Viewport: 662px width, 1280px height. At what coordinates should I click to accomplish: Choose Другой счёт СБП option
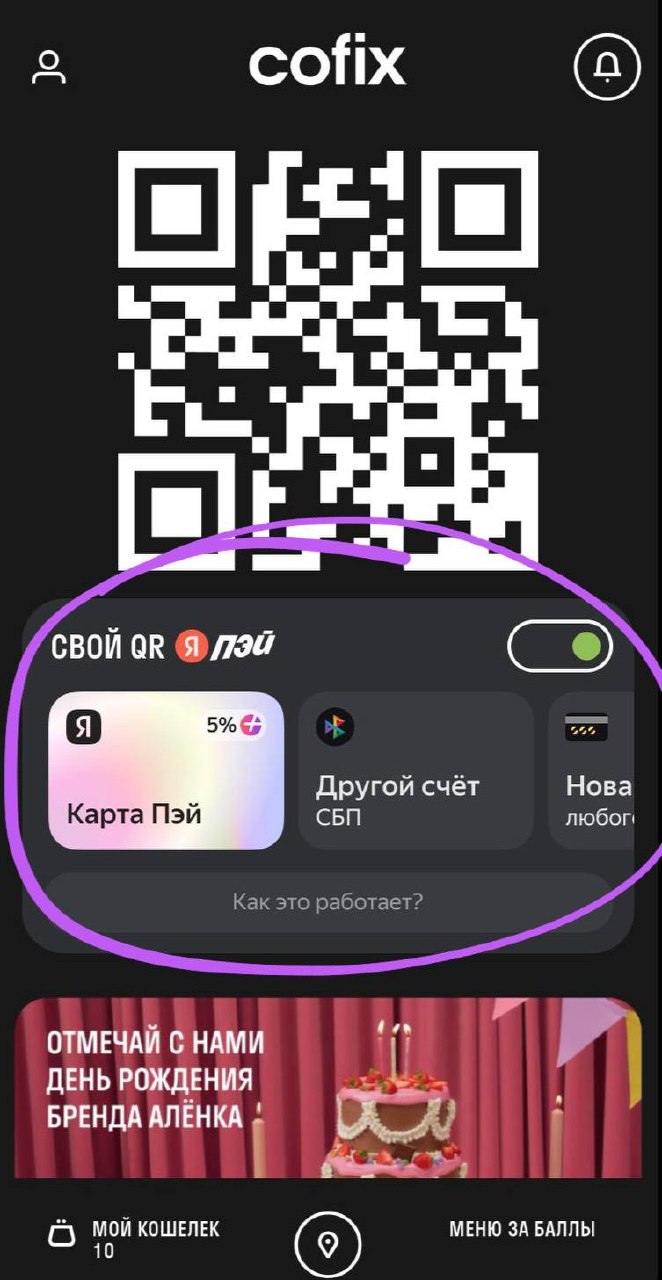415,770
